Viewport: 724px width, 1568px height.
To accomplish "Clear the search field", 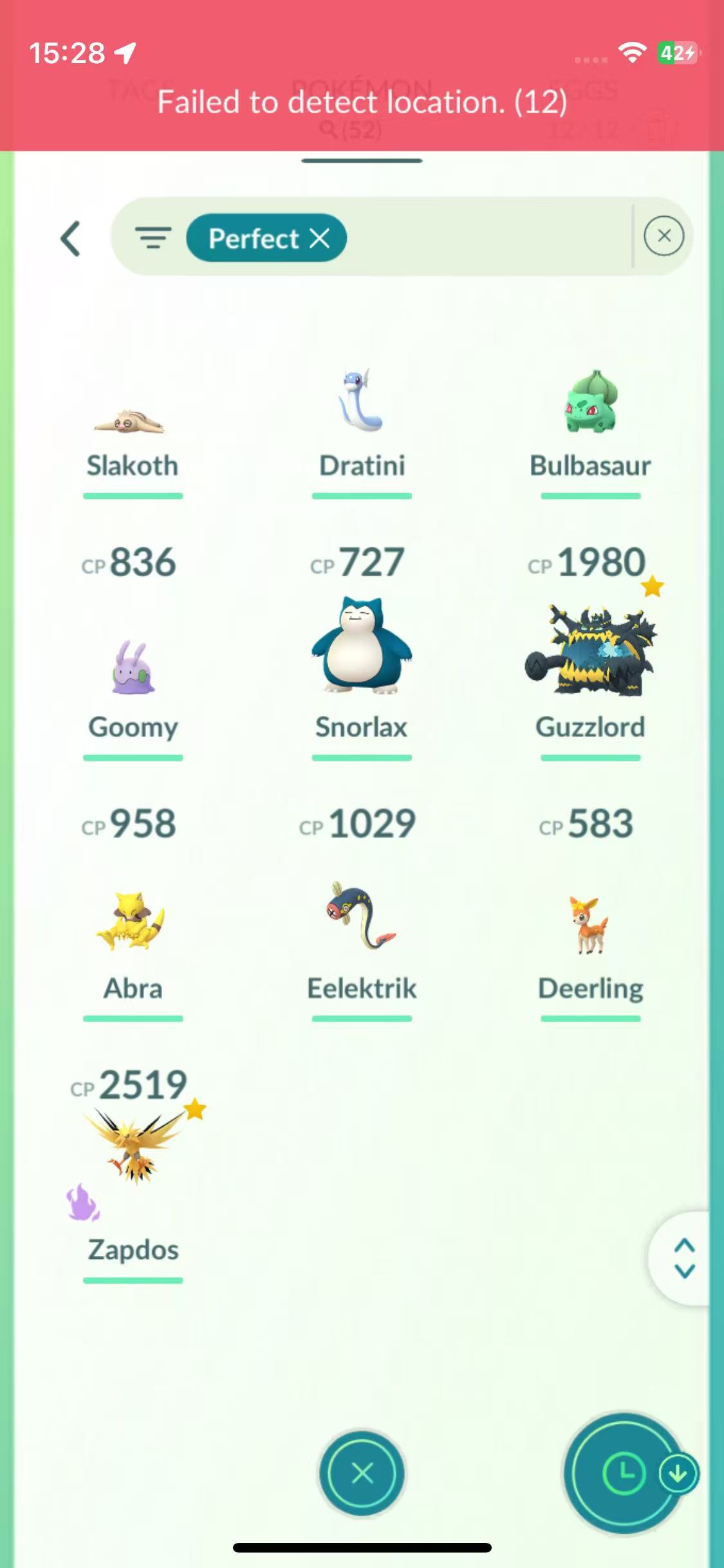I will click(x=664, y=236).
